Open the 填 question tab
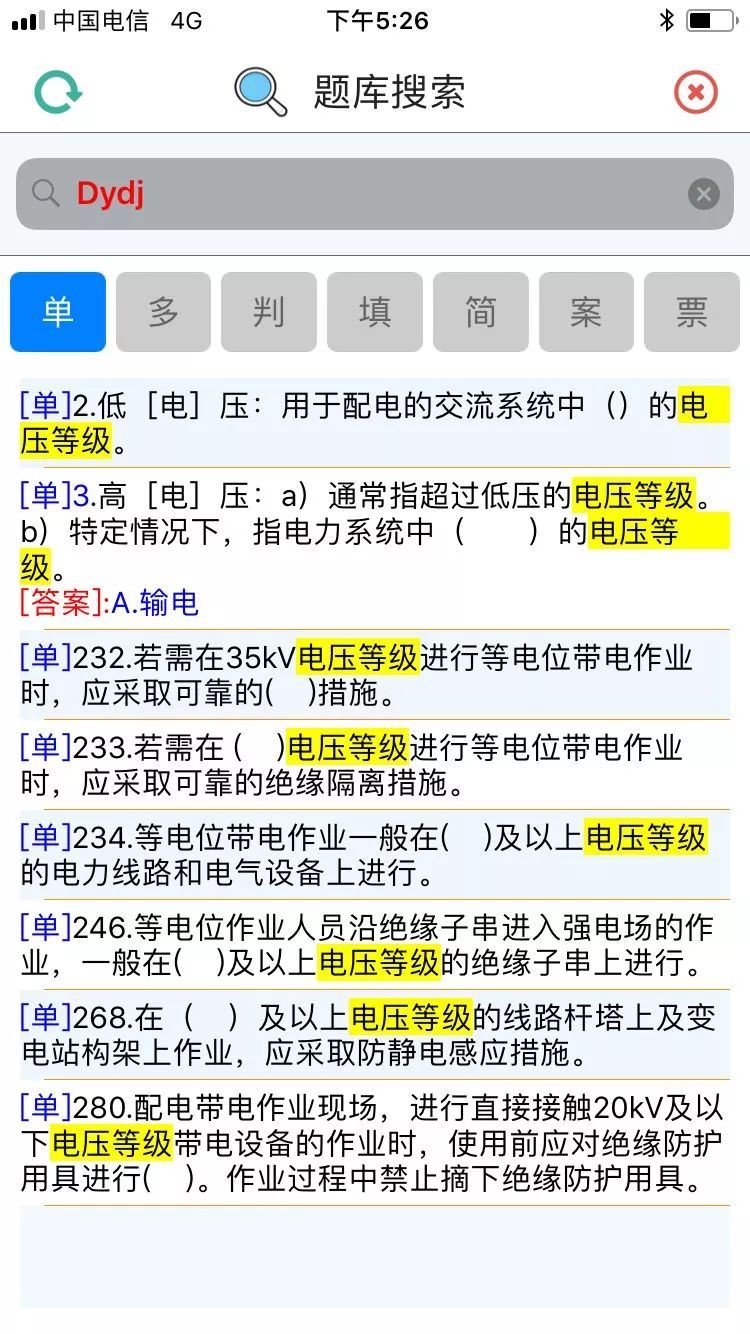Screen dimensions: 750x1334 point(375,312)
